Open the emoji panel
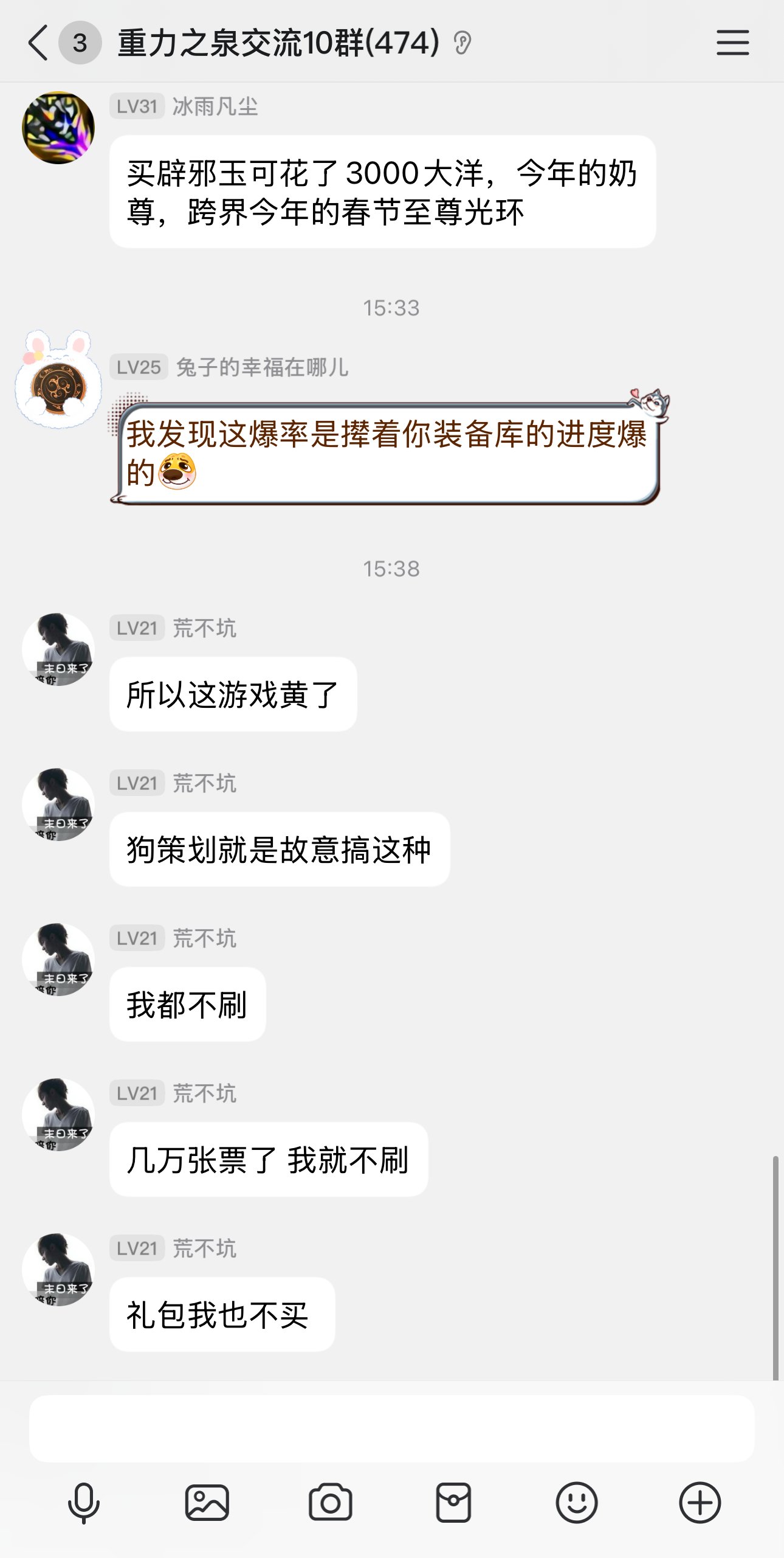This screenshot has width=784, height=1558. click(x=577, y=1503)
